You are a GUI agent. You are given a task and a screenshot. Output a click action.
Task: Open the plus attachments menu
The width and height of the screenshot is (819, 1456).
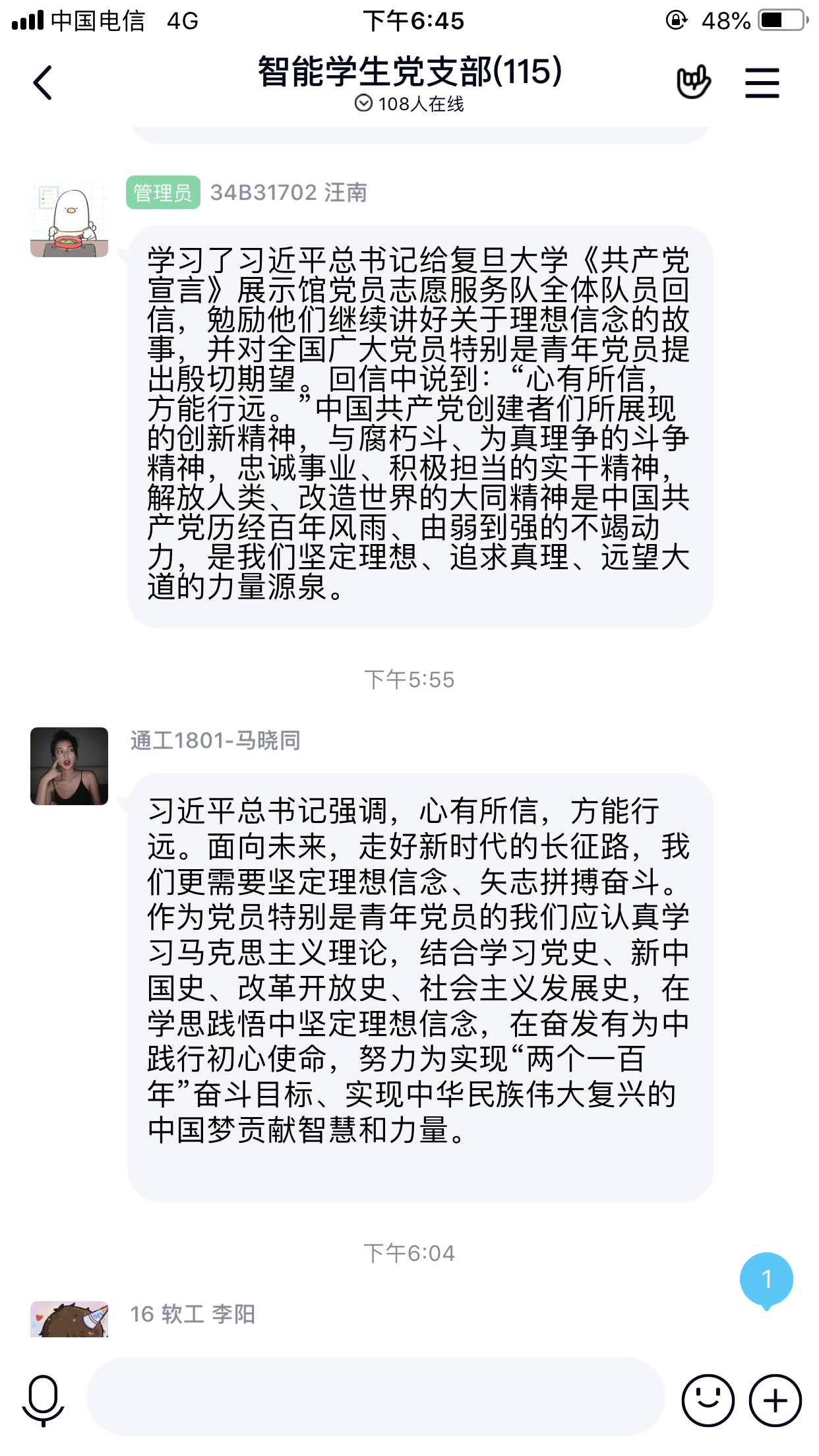[x=775, y=1400]
